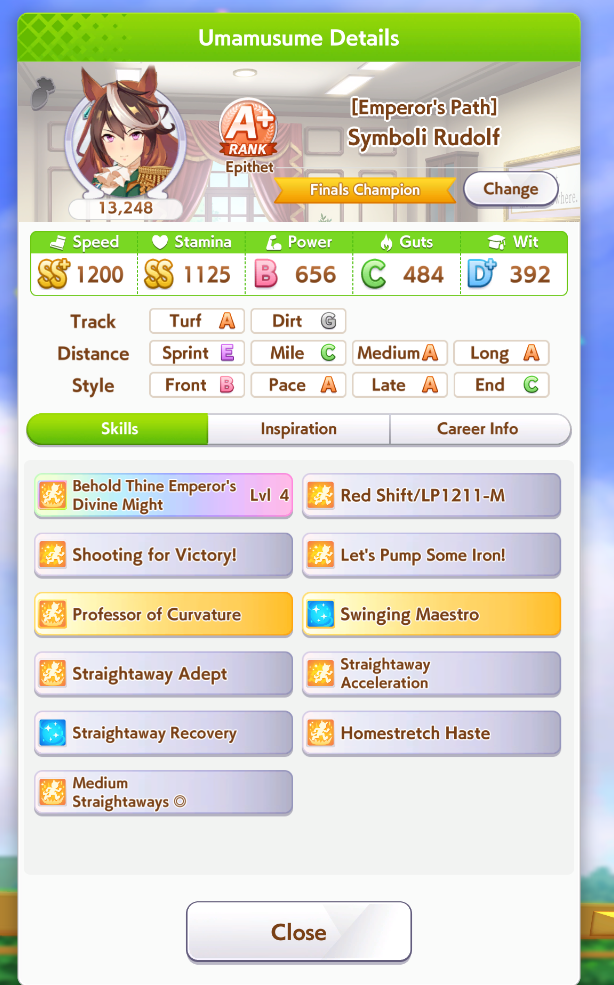614x985 pixels.
Task: Tap the Straightaway Recovery skill
Action: 164,733
